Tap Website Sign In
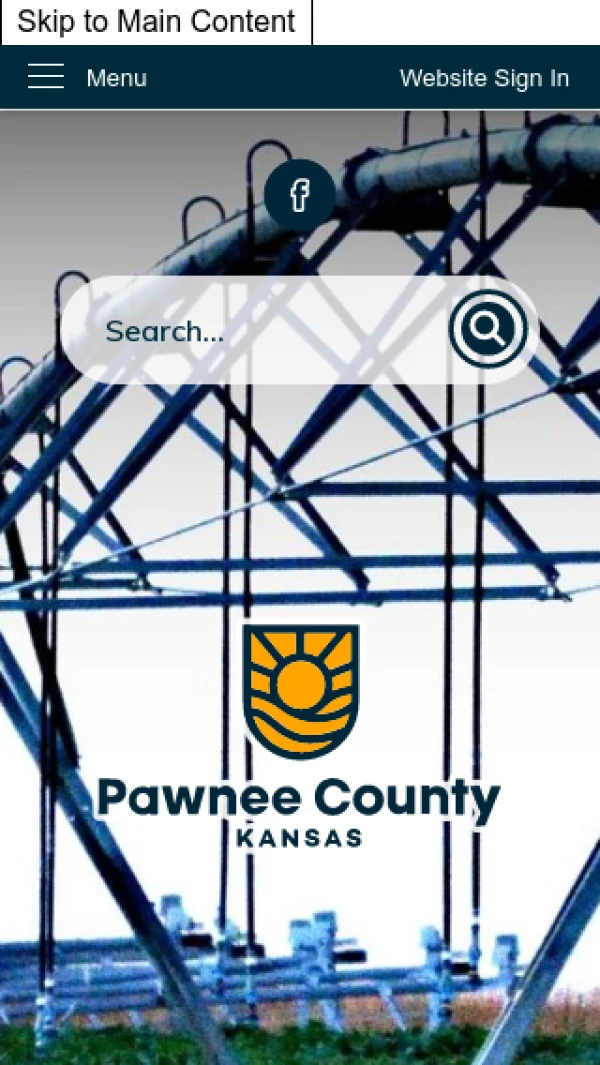This screenshot has height=1065, width=600. (484, 78)
